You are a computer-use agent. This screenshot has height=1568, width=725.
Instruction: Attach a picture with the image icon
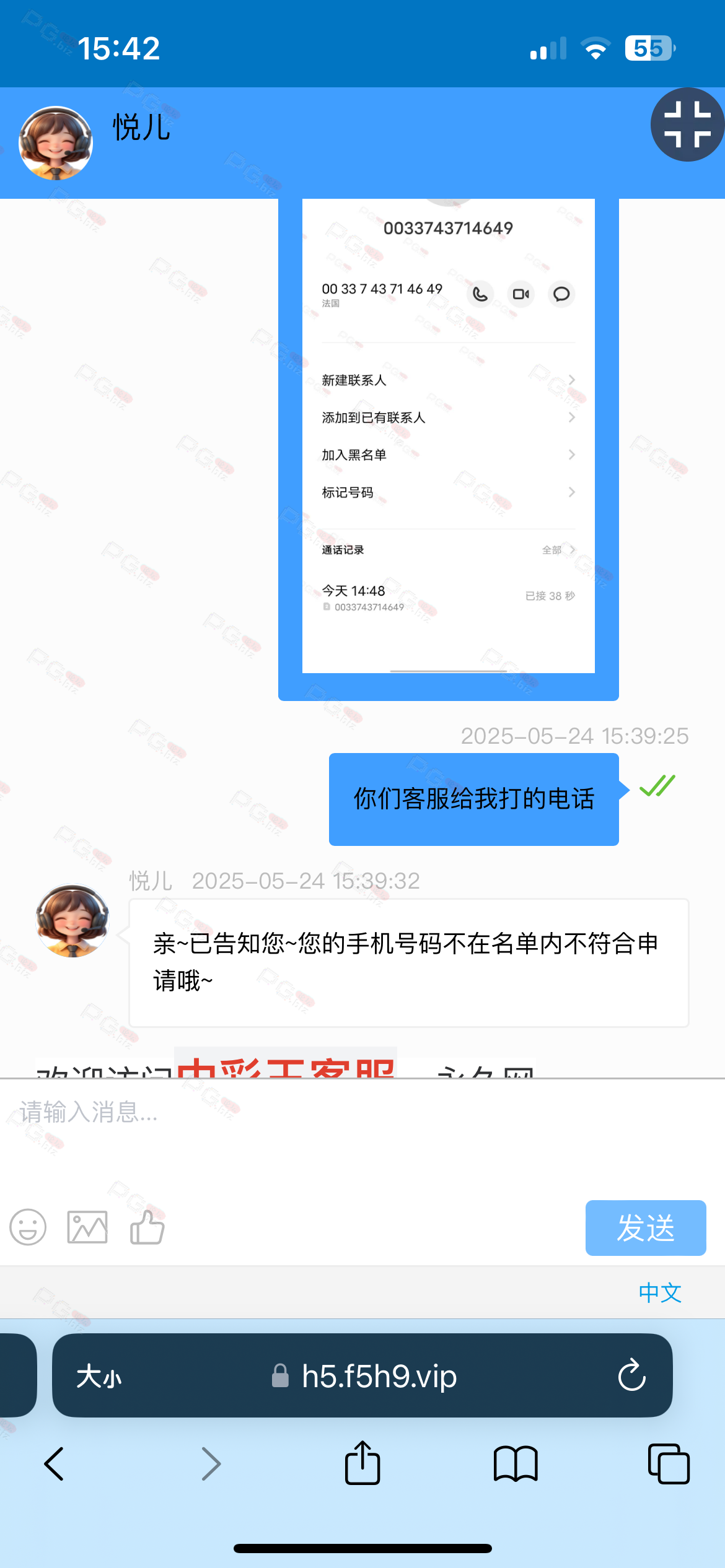tap(87, 1227)
